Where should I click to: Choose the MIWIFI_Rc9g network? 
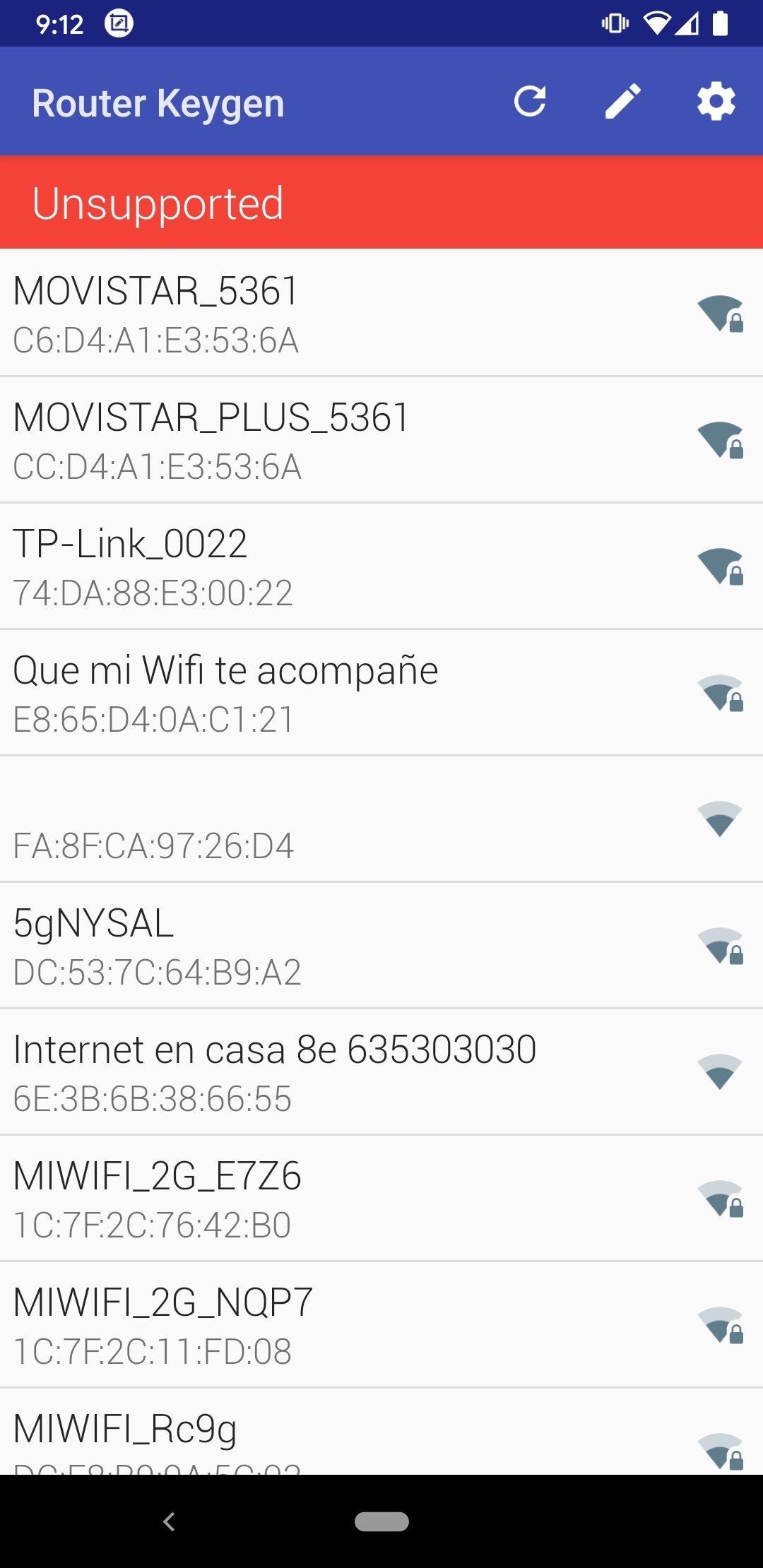[x=381, y=1432]
